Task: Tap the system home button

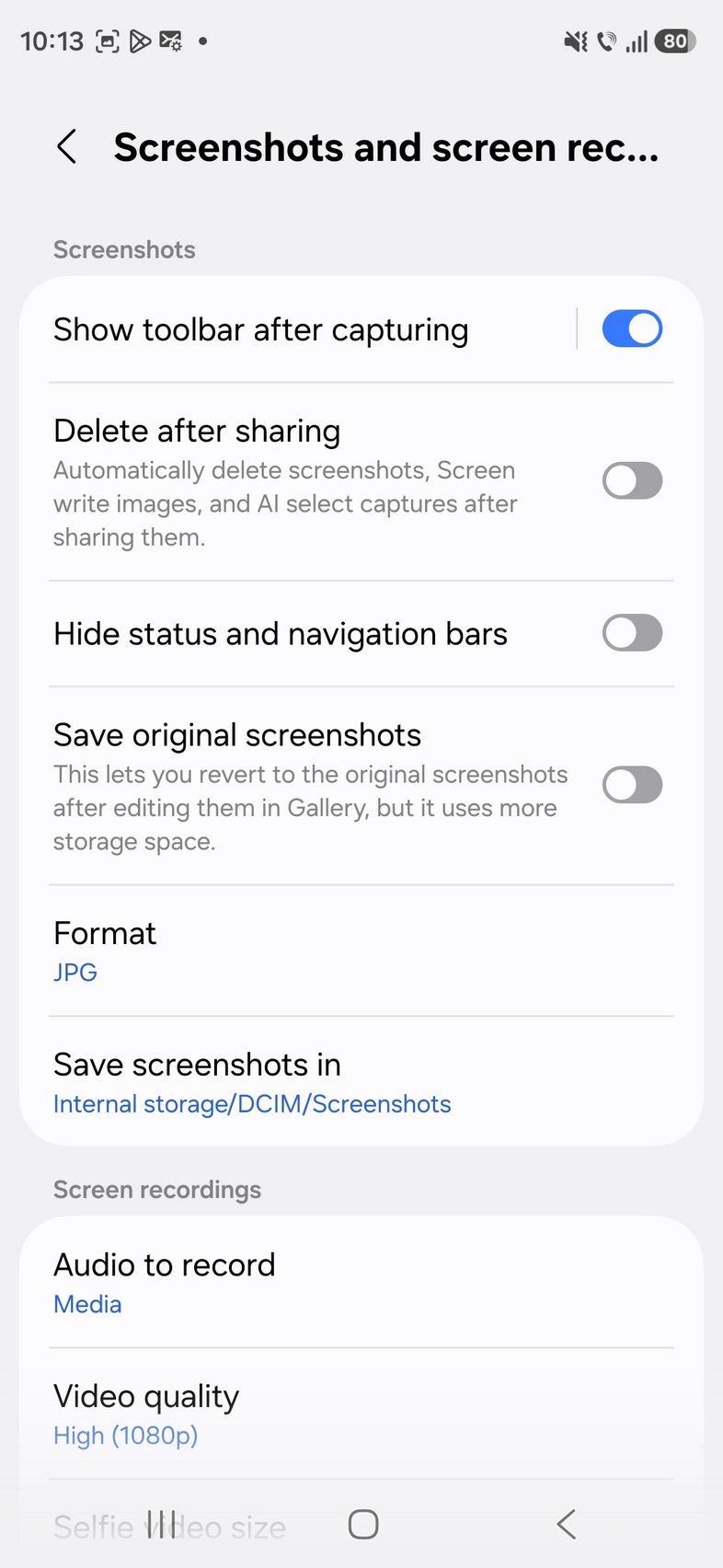Action: 363,1524
